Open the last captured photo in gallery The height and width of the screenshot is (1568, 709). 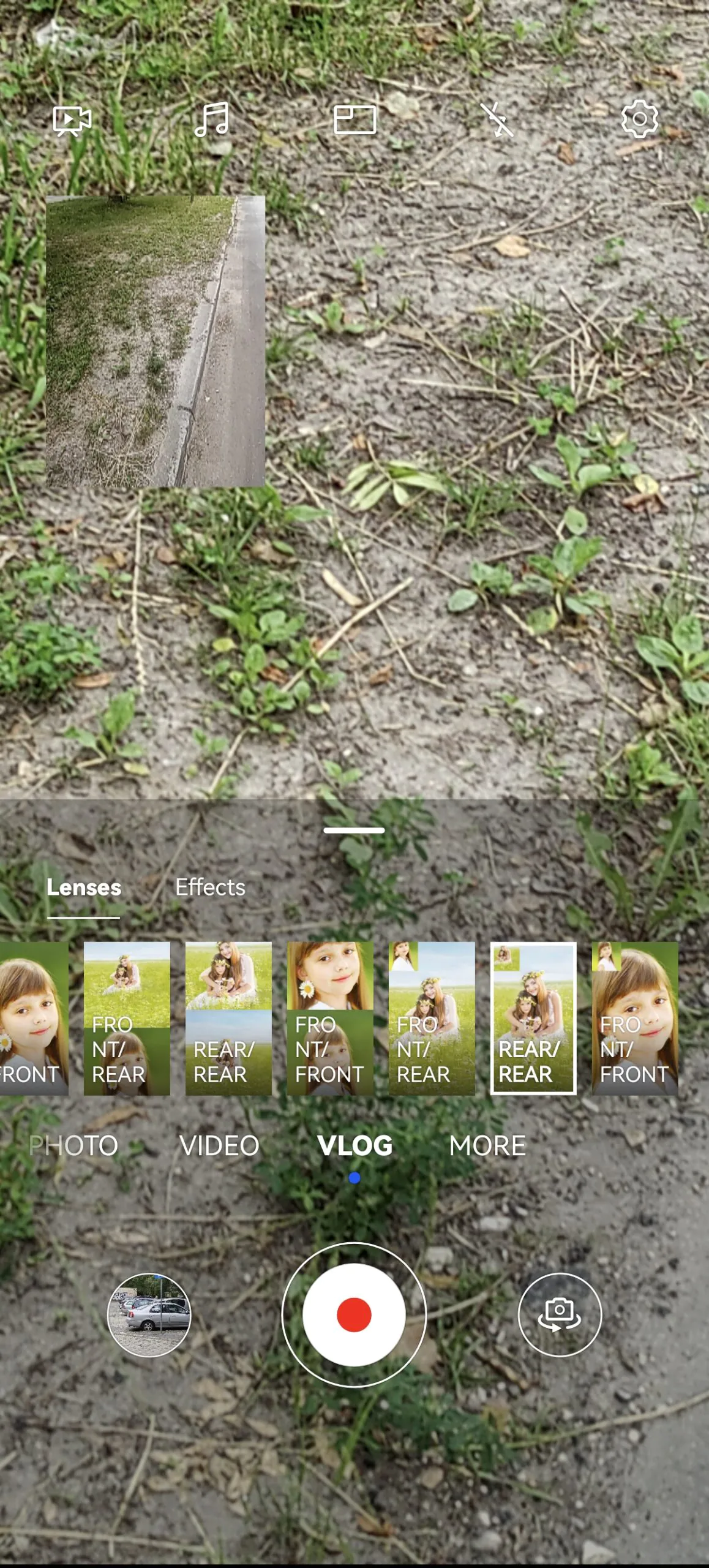[149, 1314]
